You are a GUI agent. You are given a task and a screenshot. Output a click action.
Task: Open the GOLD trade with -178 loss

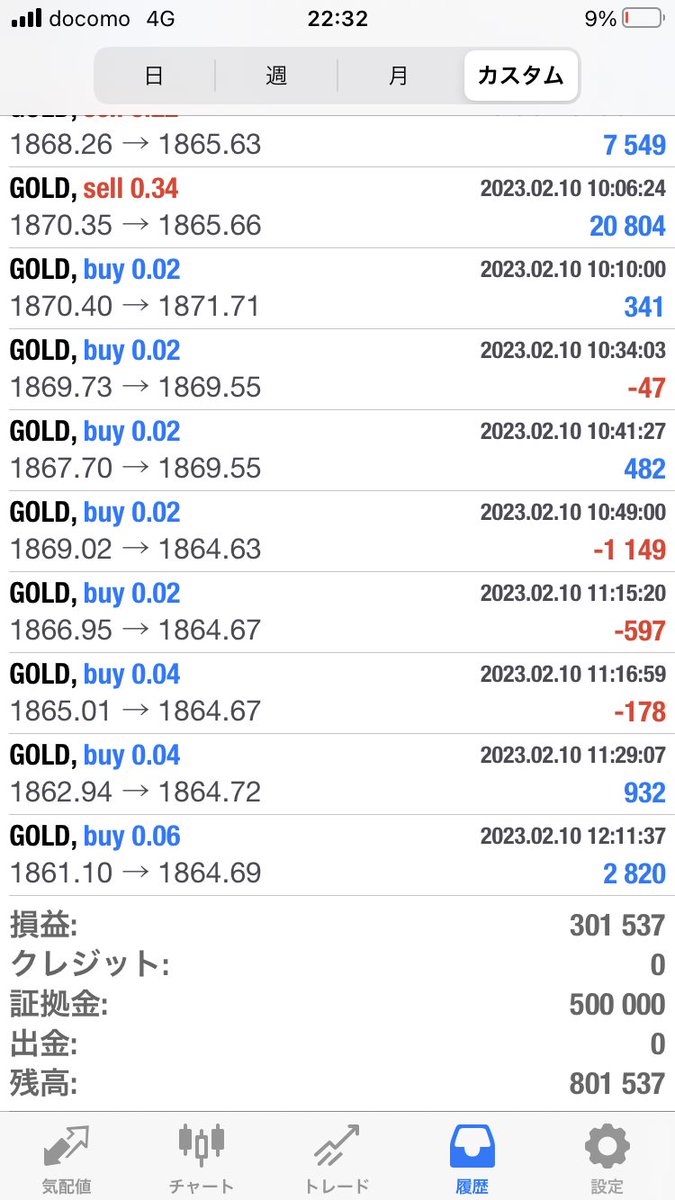pyautogui.click(x=337, y=693)
